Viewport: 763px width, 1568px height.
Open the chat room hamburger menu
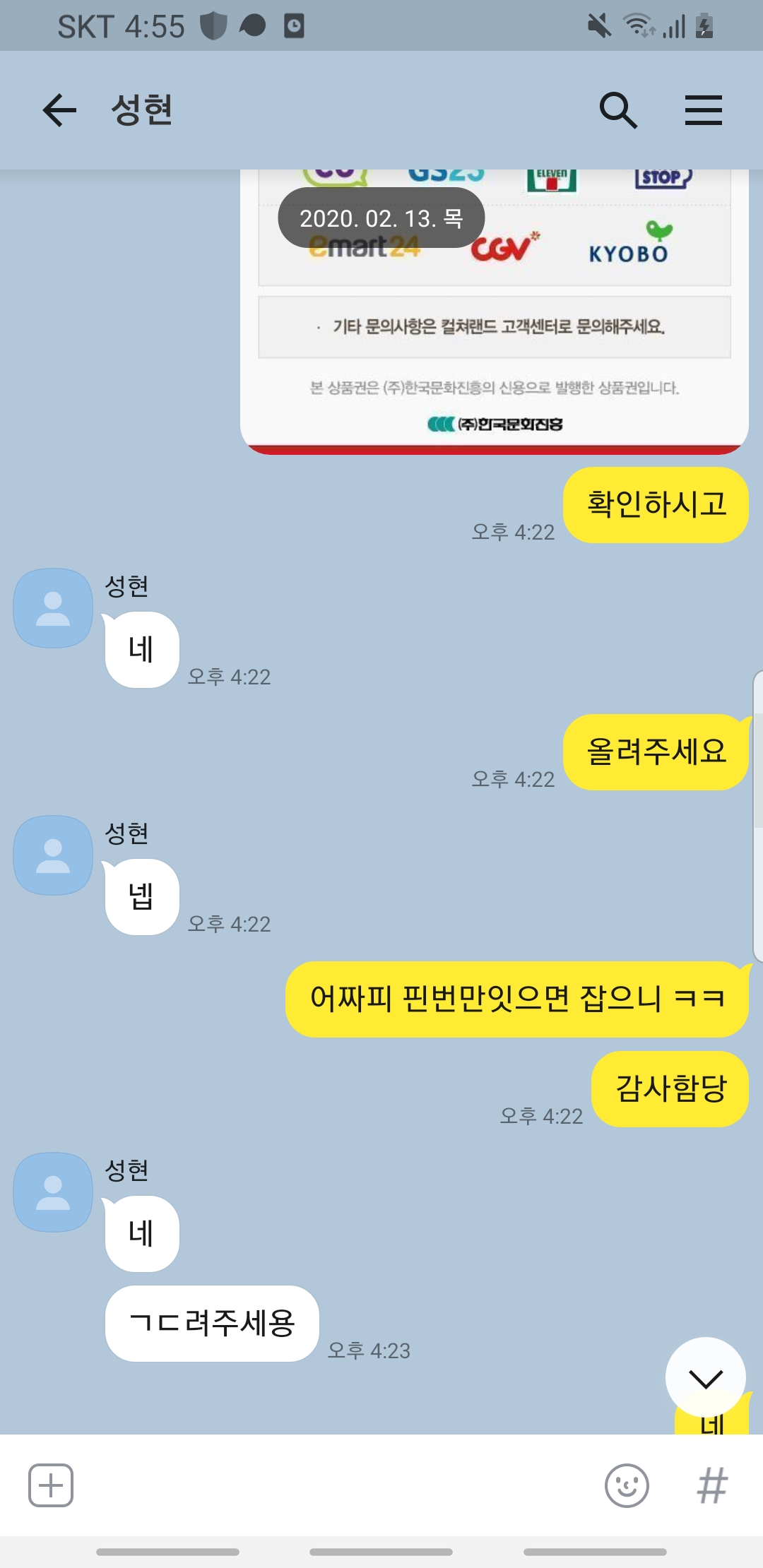pos(703,110)
